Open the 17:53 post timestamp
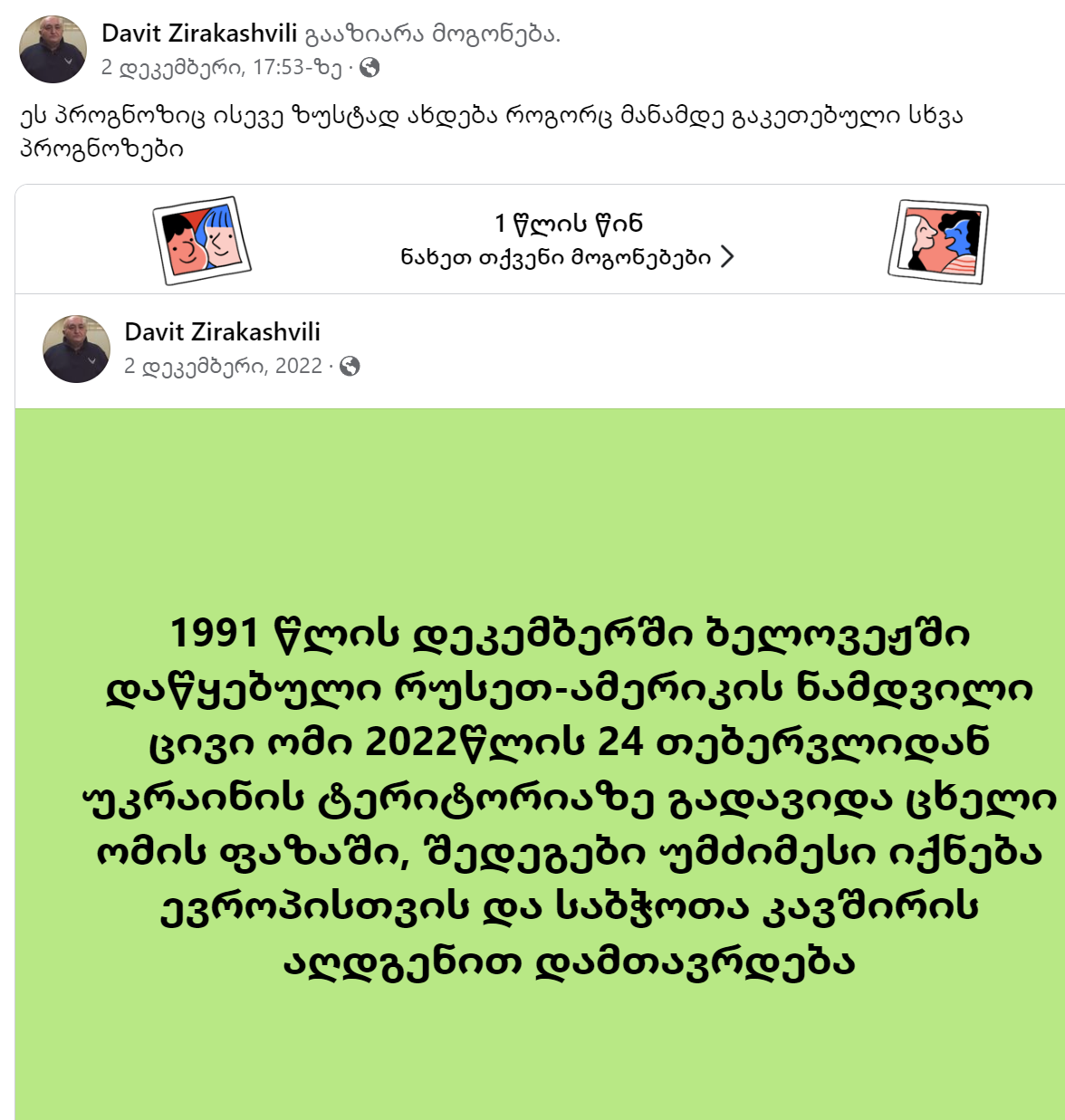The height and width of the screenshot is (1120, 1065). click(221, 67)
